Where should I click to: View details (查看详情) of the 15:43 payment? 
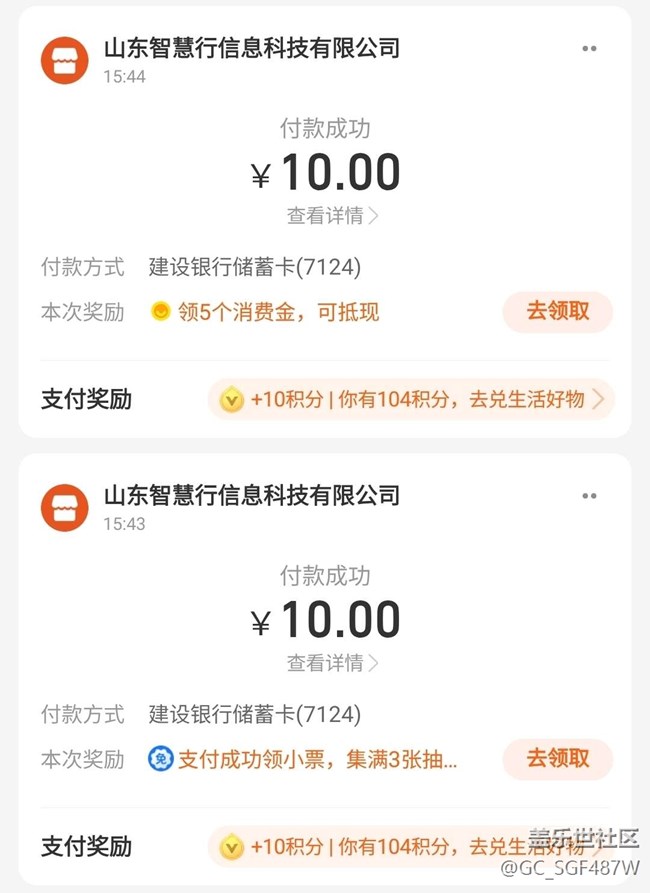[x=332, y=663]
